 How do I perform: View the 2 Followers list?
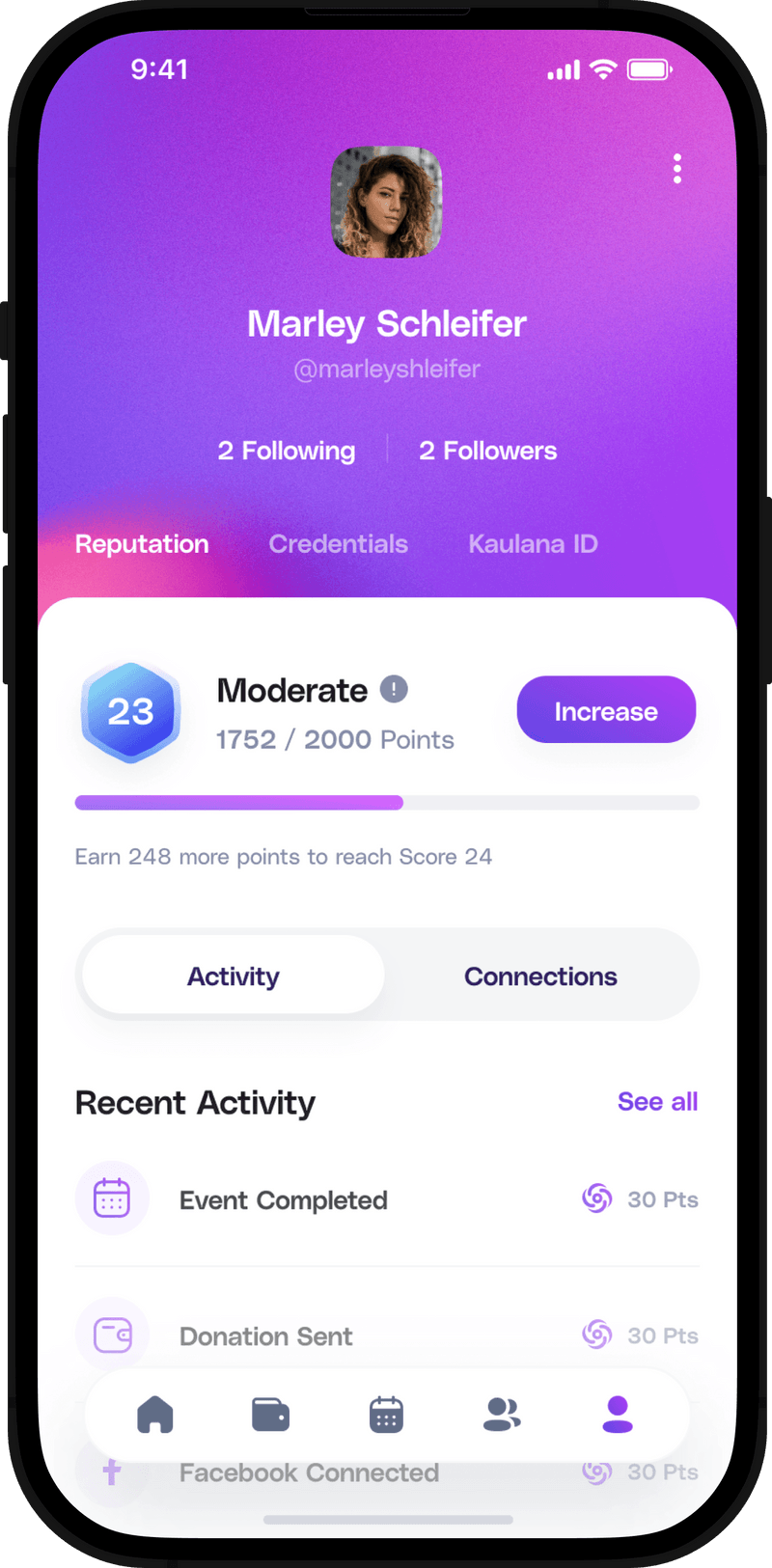coord(487,451)
